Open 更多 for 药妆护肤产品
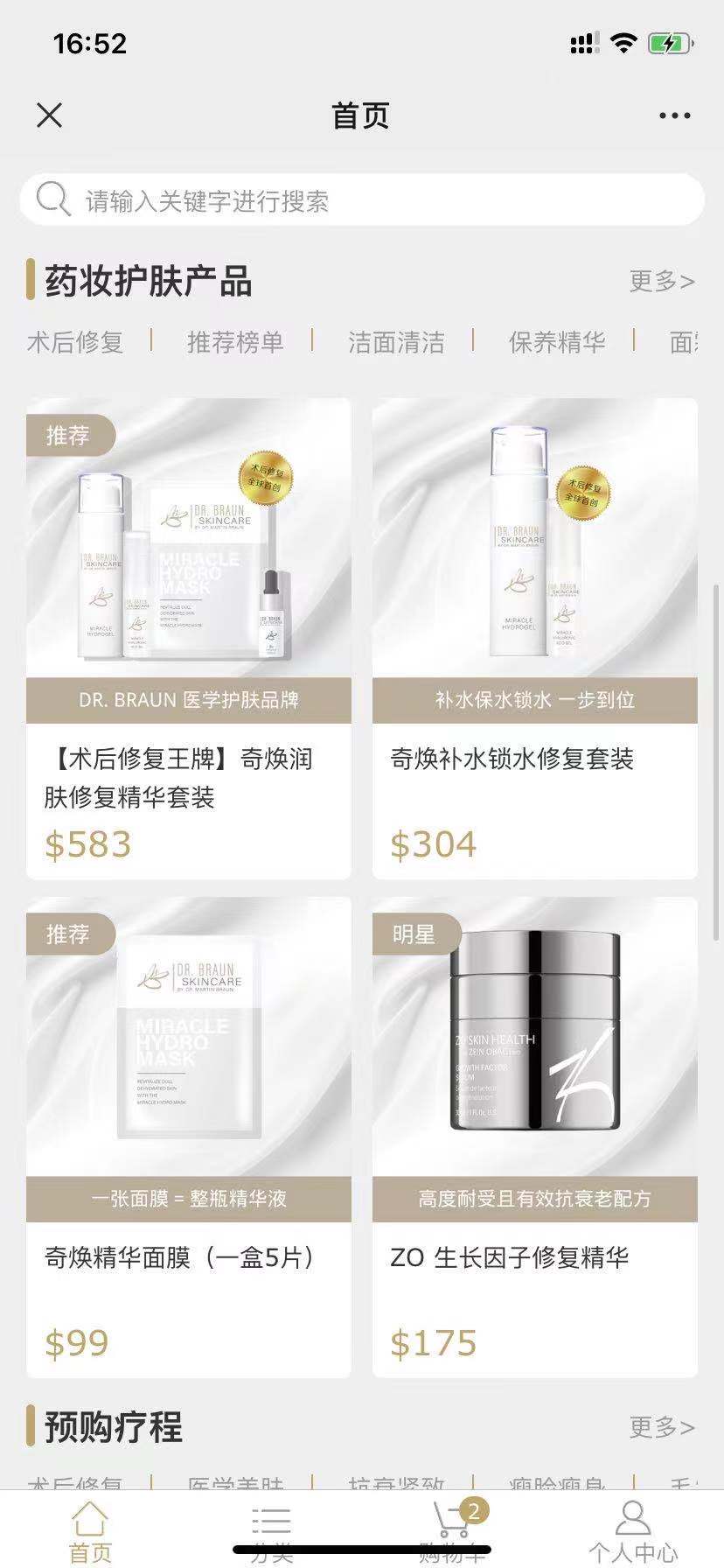This screenshot has width=724, height=1568. 662,281
